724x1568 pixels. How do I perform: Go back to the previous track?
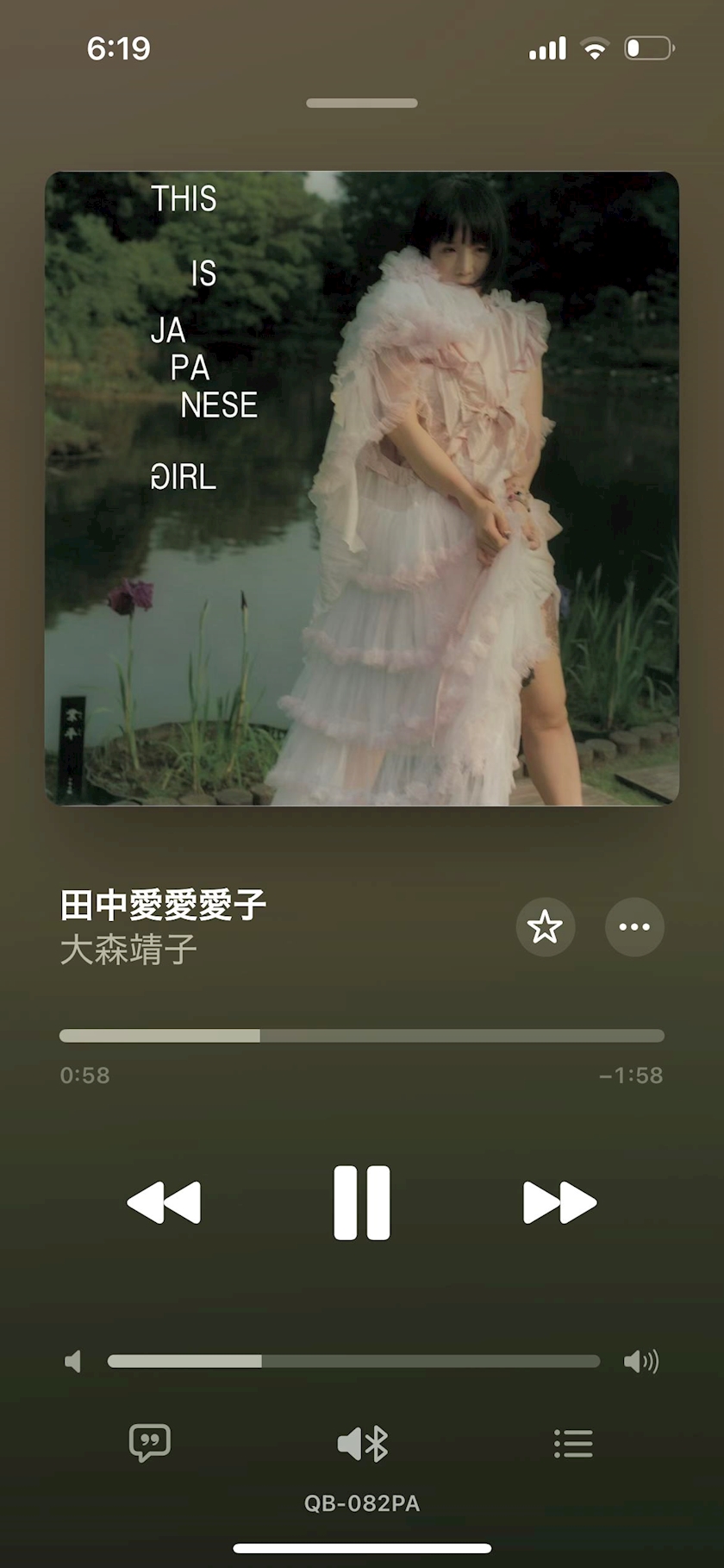[x=164, y=1202]
